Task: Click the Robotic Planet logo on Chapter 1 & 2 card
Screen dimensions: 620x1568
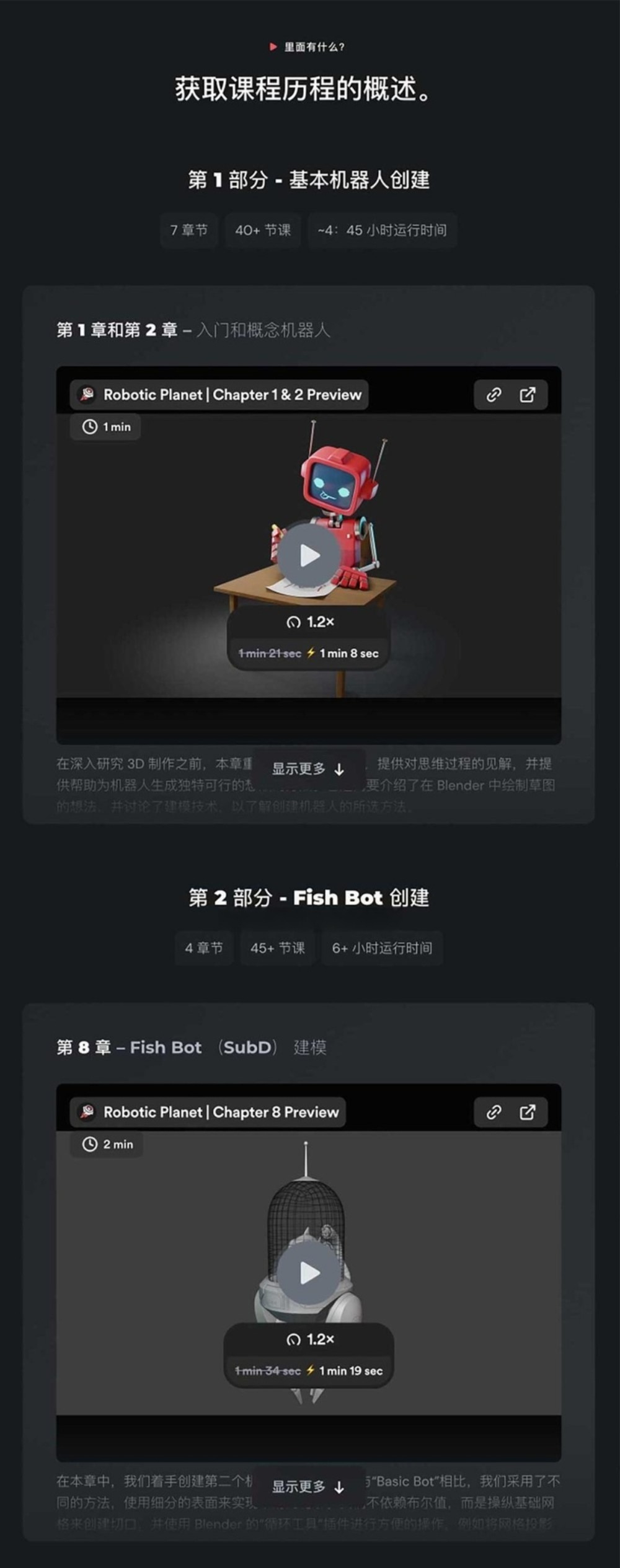Action: [x=87, y=394]
